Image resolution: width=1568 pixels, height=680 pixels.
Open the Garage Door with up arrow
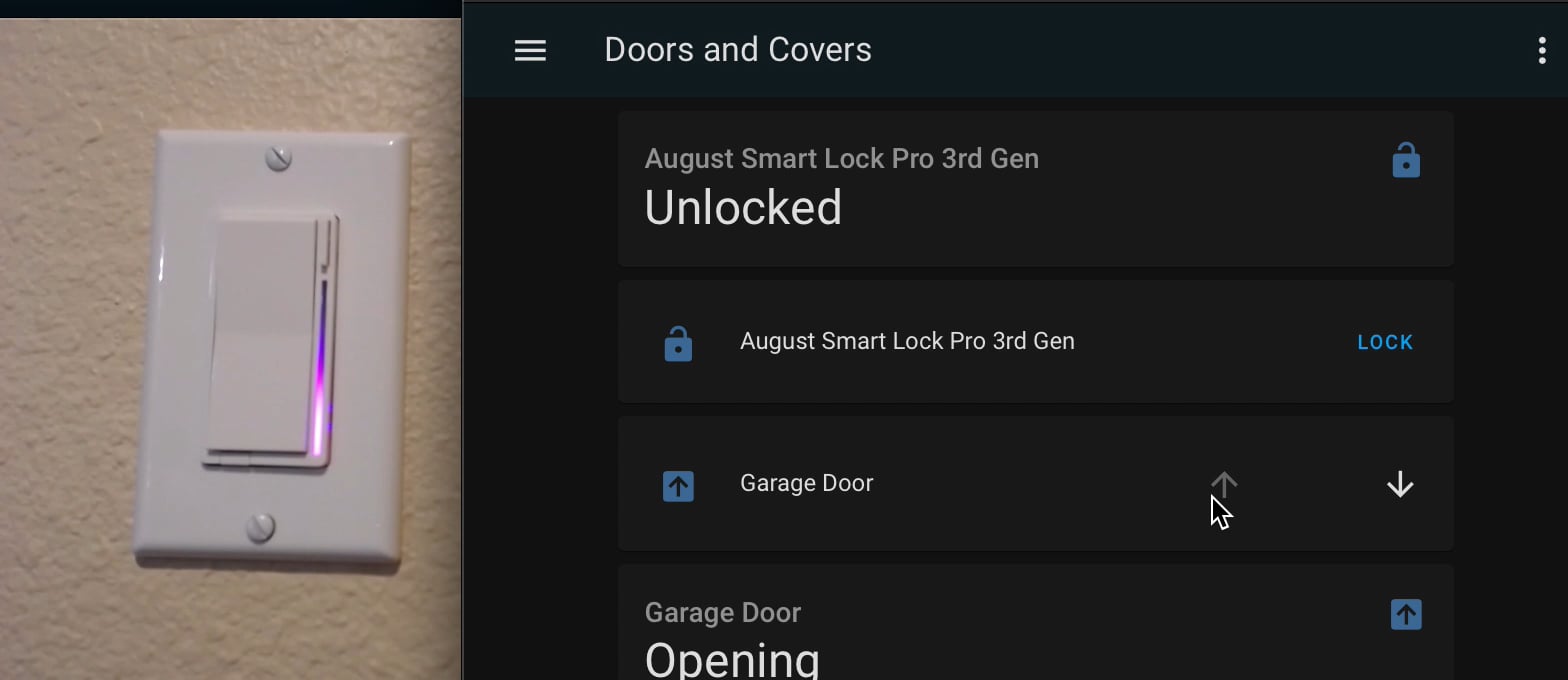click(x=1224, y=485)
